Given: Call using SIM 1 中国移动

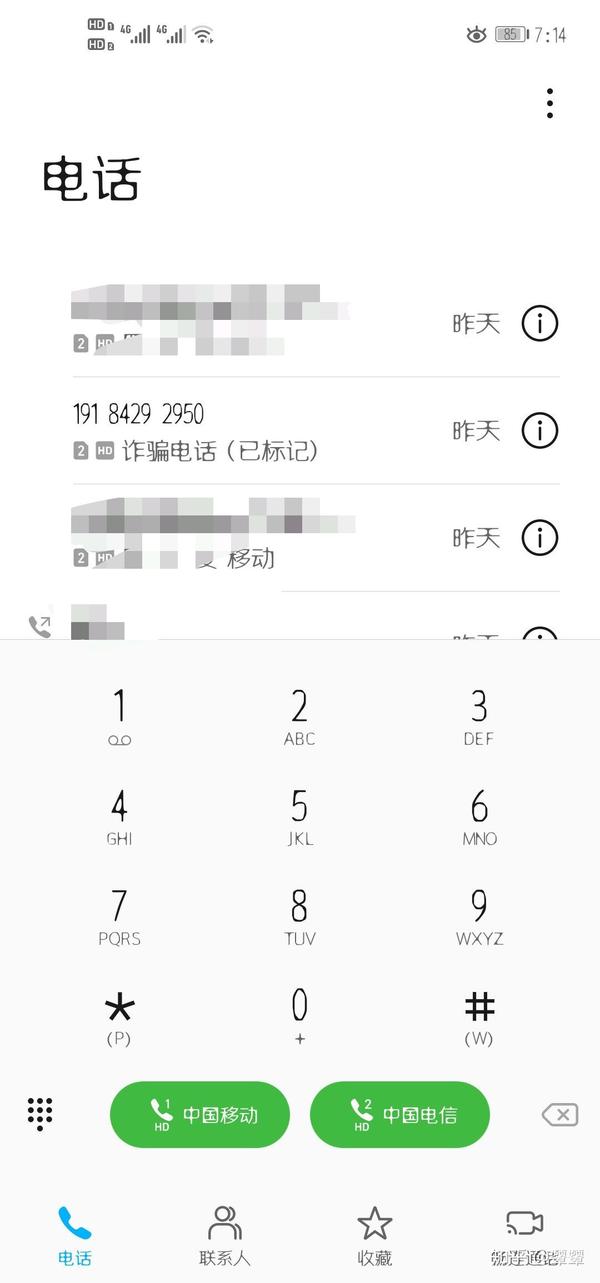Looking at the screenshot, I should tap(200, 1114).
